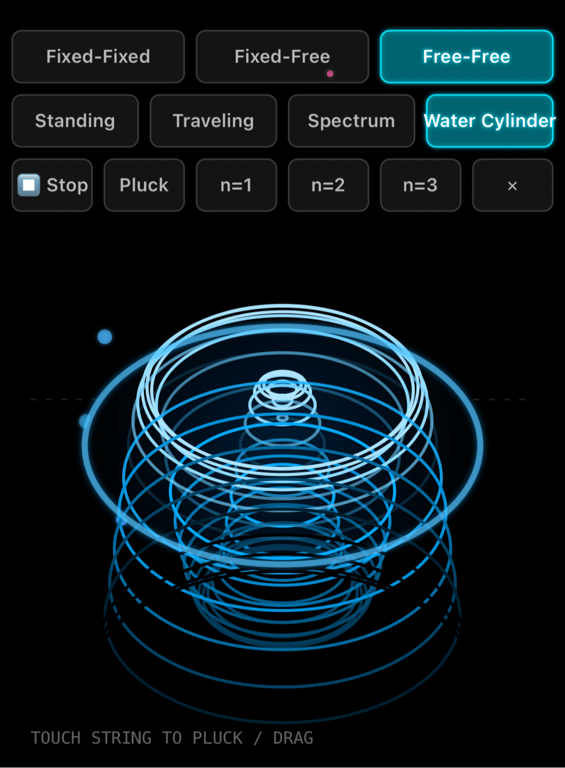565x768 pixels.
Task: Tap the highlighted Free-Free button
Action: coord(467,57)
